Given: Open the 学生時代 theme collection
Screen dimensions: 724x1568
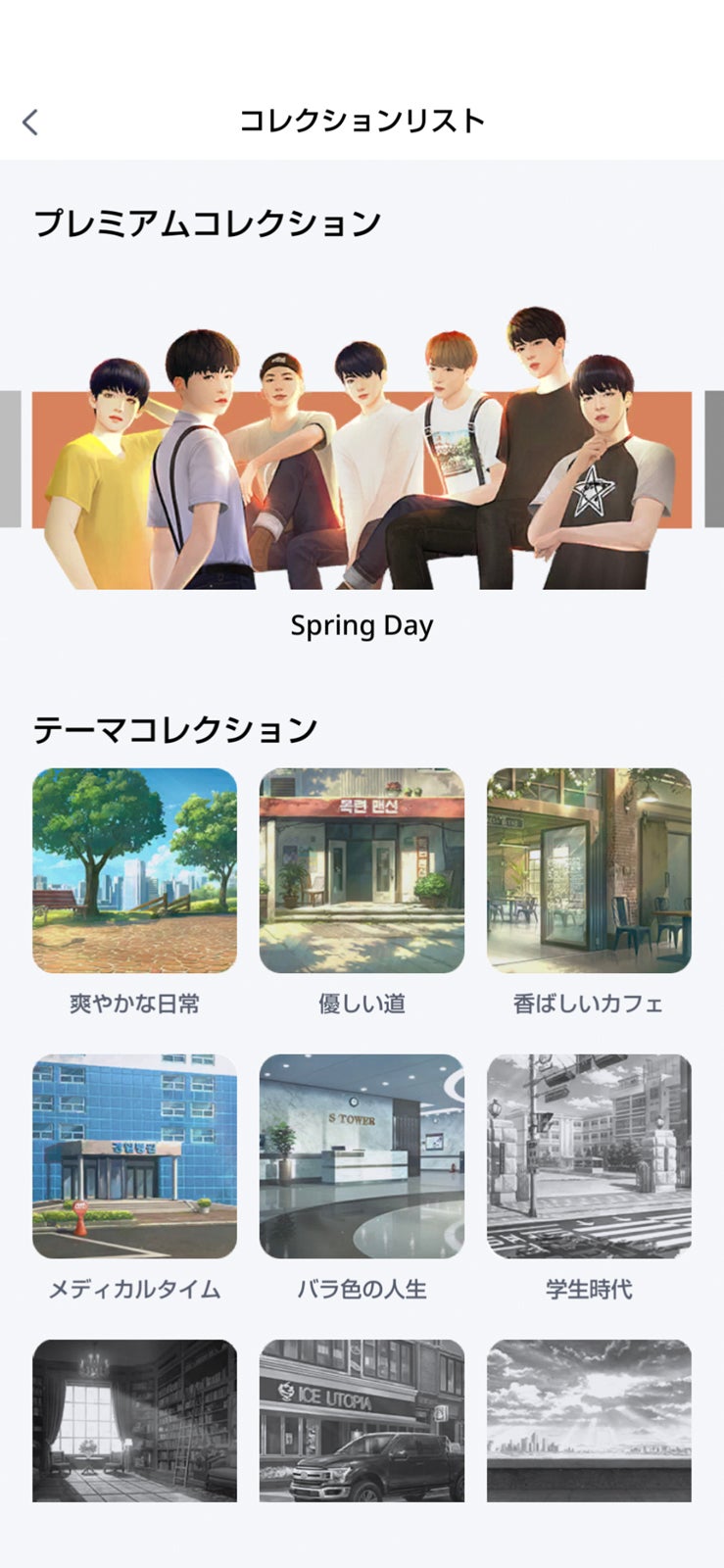Looking at the screenshot, I should tap(589, 1156).
